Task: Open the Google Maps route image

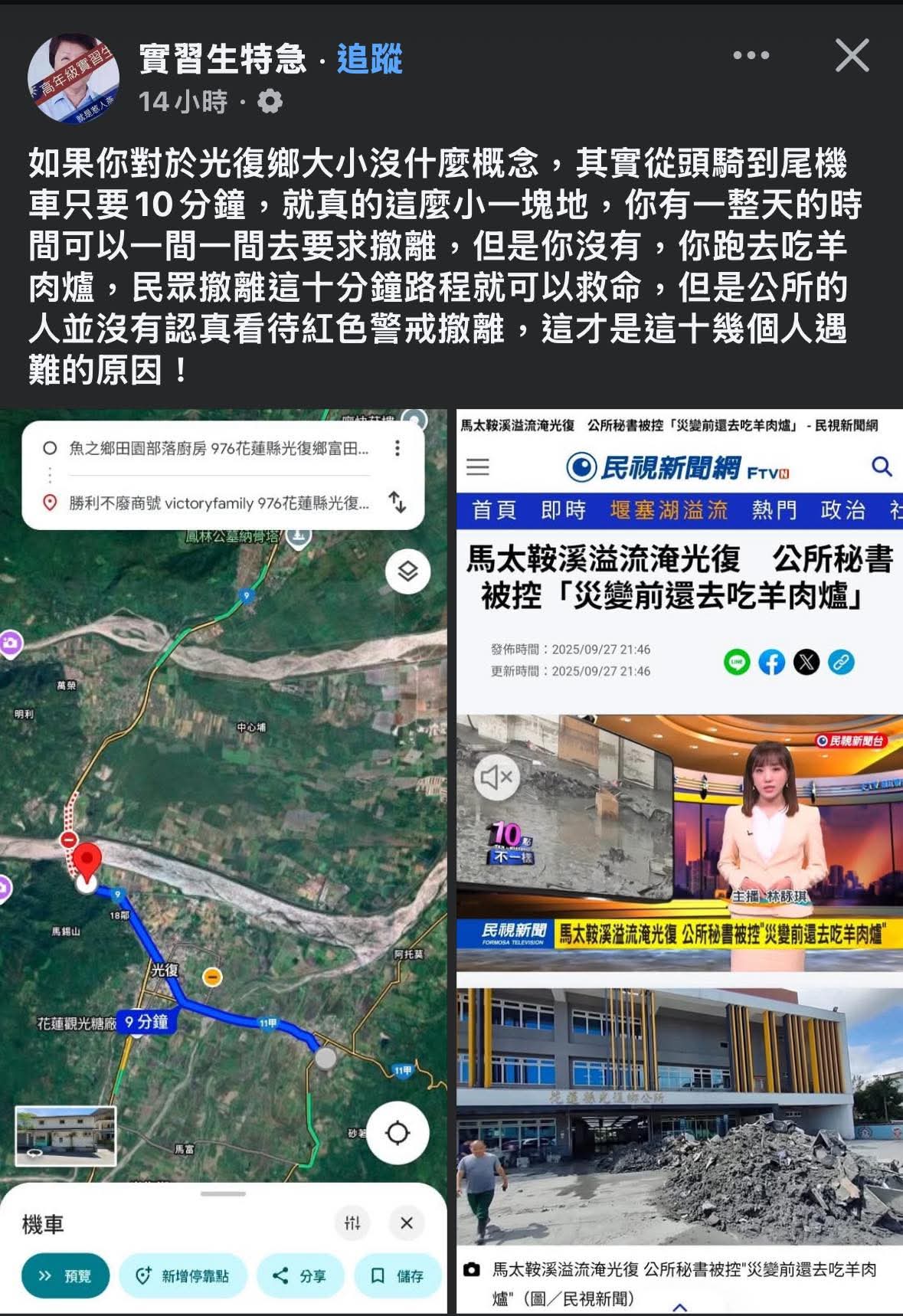Action: coord(223,858)
